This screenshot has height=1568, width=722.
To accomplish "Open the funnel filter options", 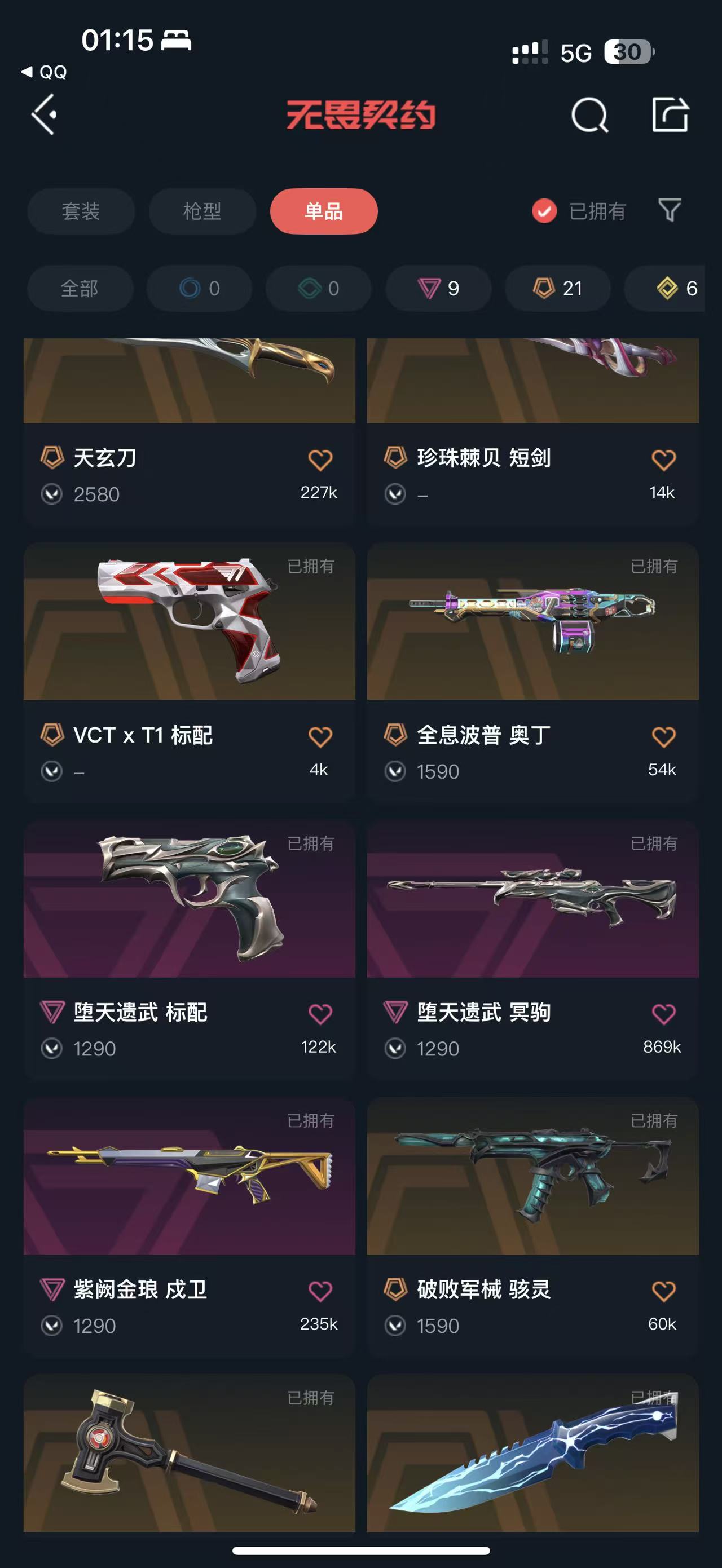I will pyautogui.click(x=670, y=210).
